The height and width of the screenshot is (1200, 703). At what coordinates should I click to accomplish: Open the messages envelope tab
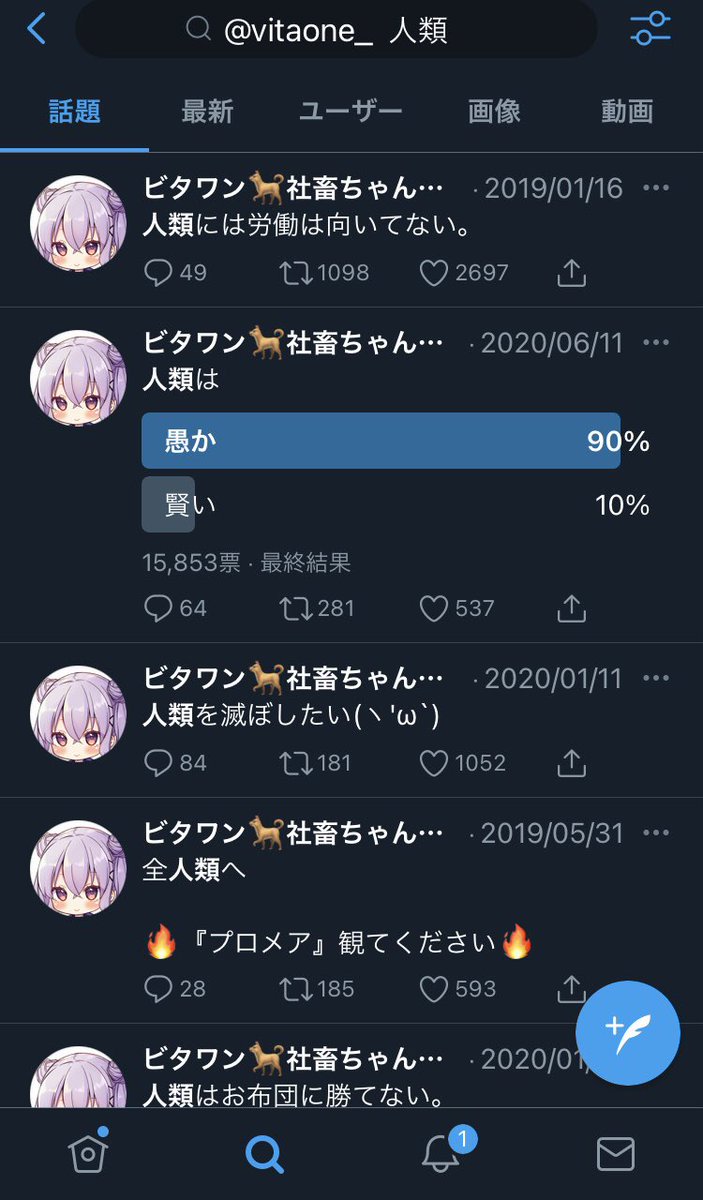click(616, 1155)
